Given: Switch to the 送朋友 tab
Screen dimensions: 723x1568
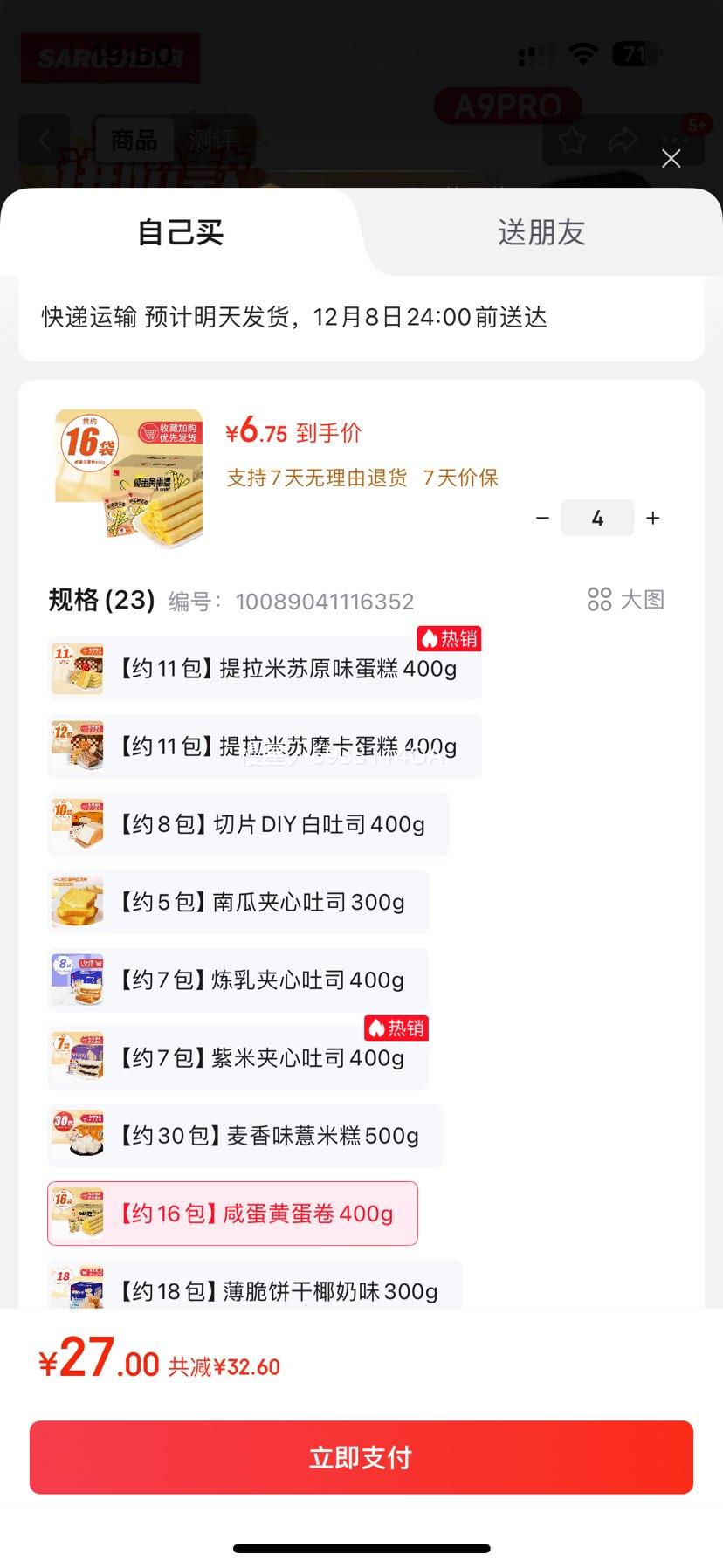Looking at the screenshot, I should pyautogui.click(x=540, y=232).
